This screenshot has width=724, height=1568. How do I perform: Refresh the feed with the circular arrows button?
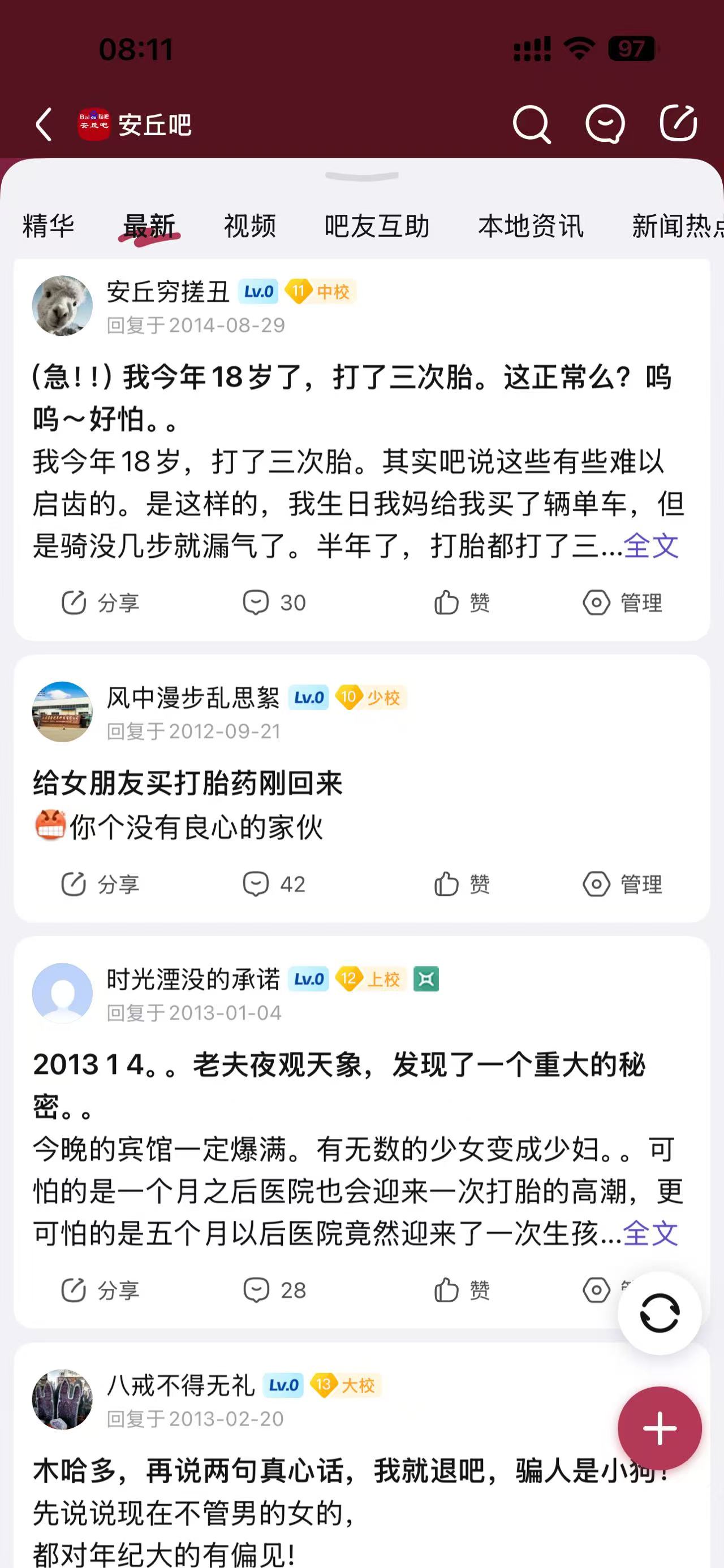click(660, 1313)
